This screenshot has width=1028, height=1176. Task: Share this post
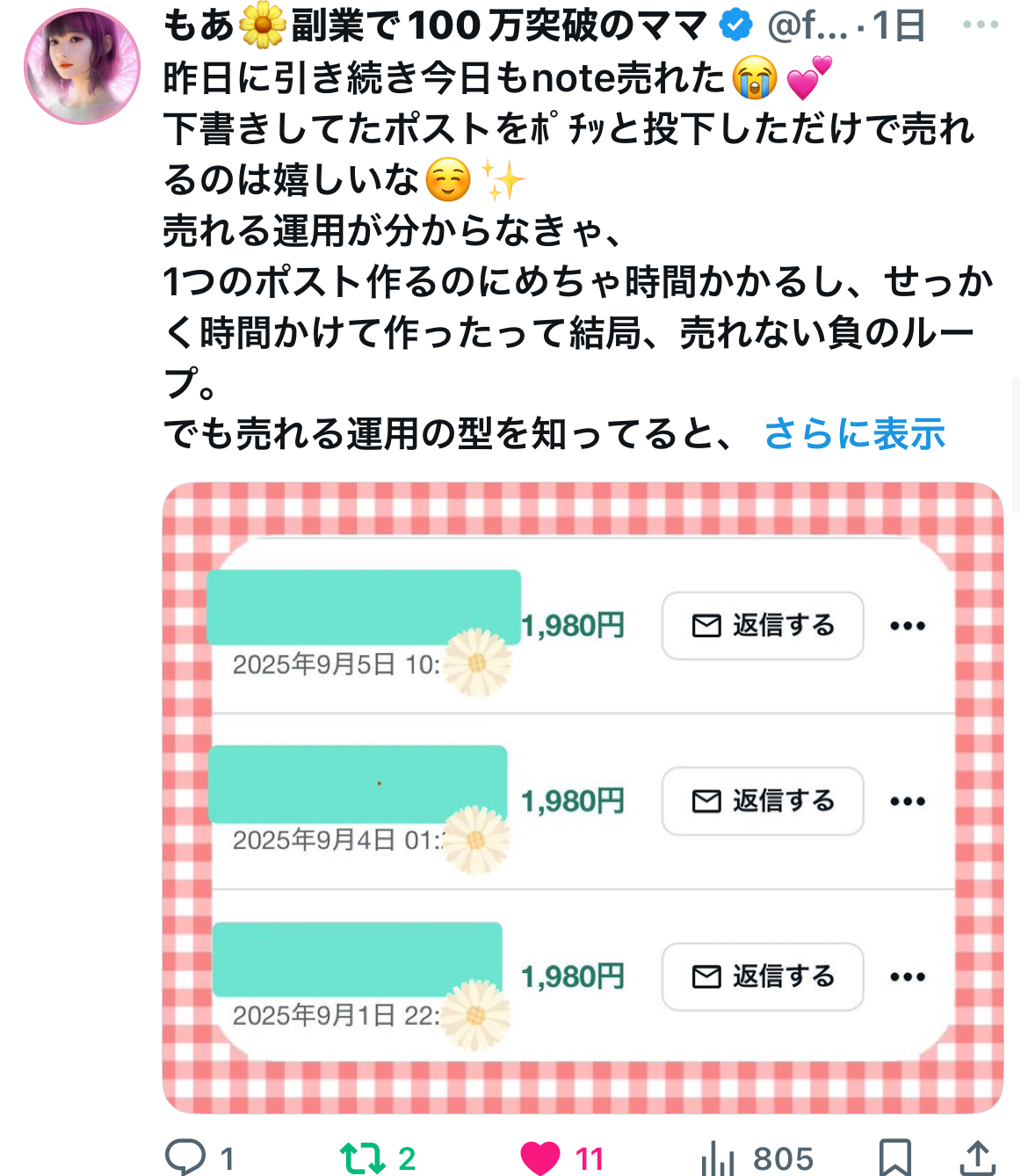[977, 1157]
